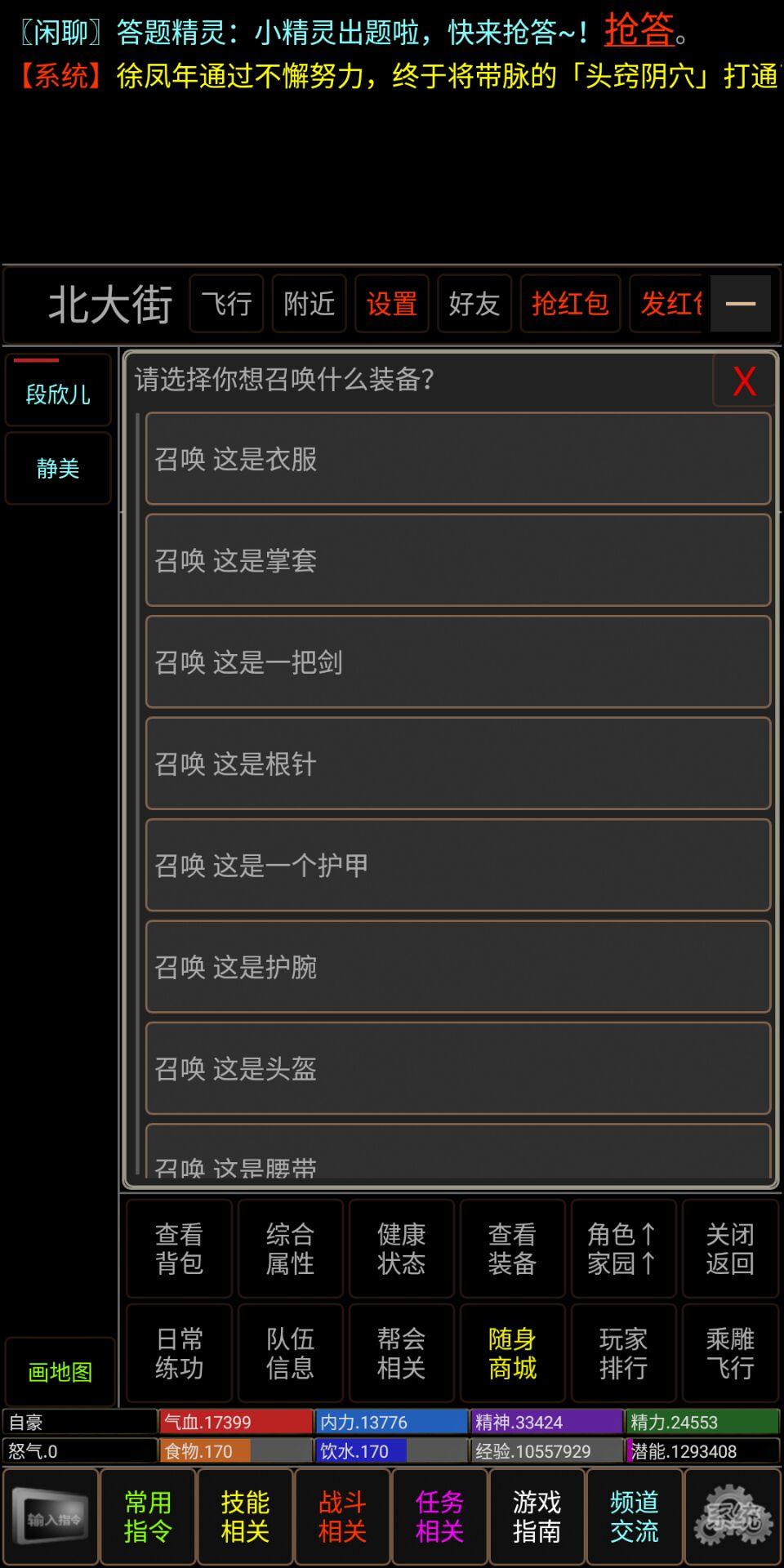Select 召唤 这是衣服 option
This screenshot has height=1568, width=784.
click(x=457, y=459)
